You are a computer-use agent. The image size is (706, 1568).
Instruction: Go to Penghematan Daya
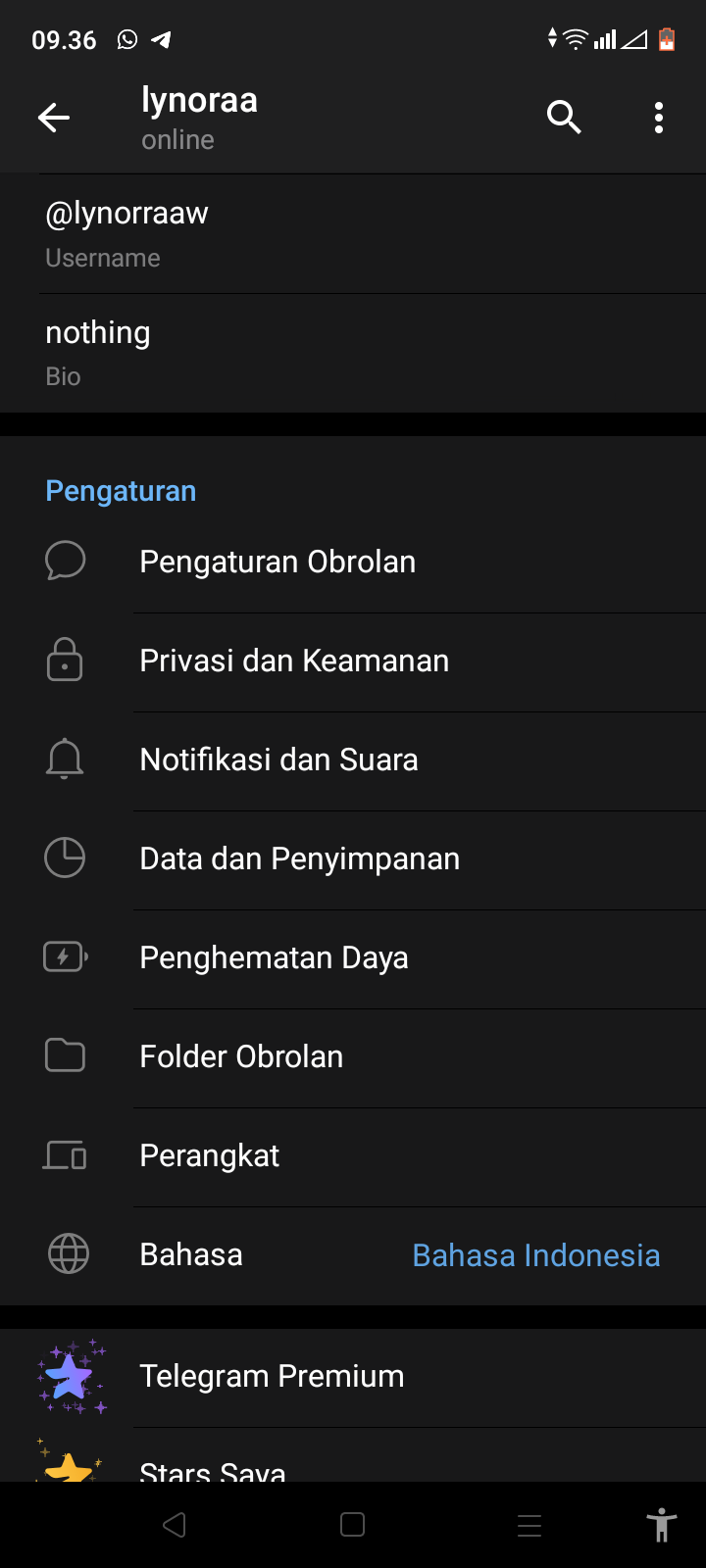coord(353,958)
